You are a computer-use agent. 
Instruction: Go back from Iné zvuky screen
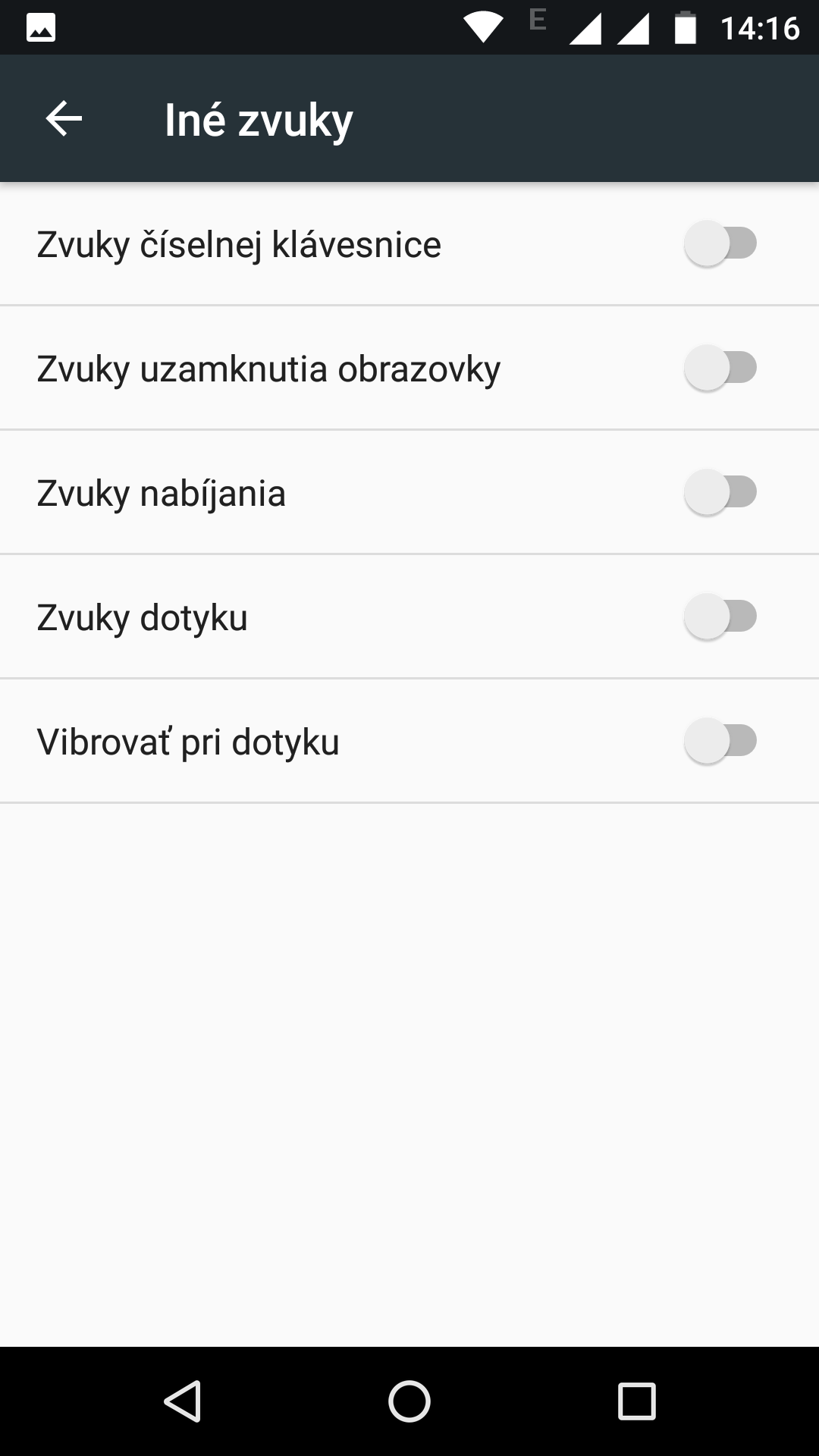pyautogui.click(x=64, y=119)
